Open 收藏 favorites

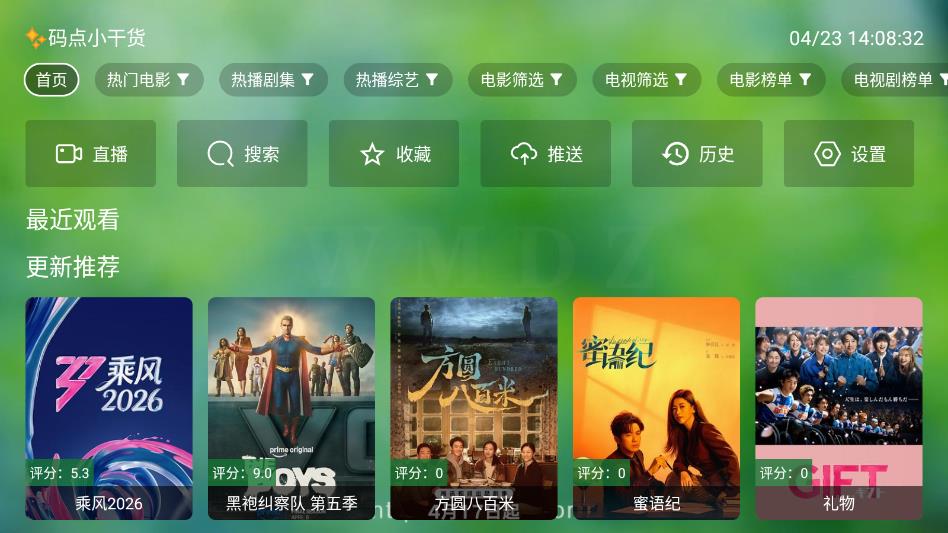click(394, 154)
